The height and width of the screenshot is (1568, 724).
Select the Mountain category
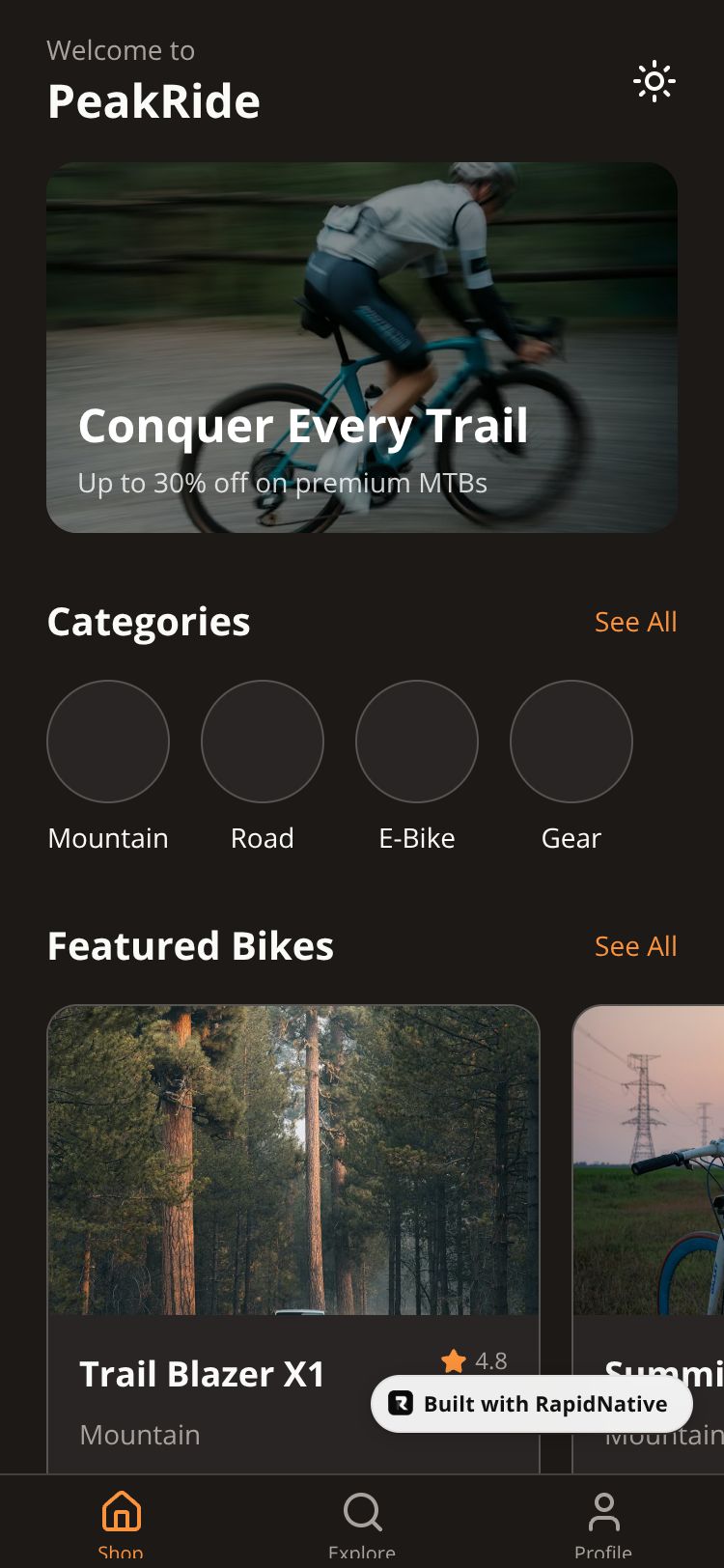(108, 742)
